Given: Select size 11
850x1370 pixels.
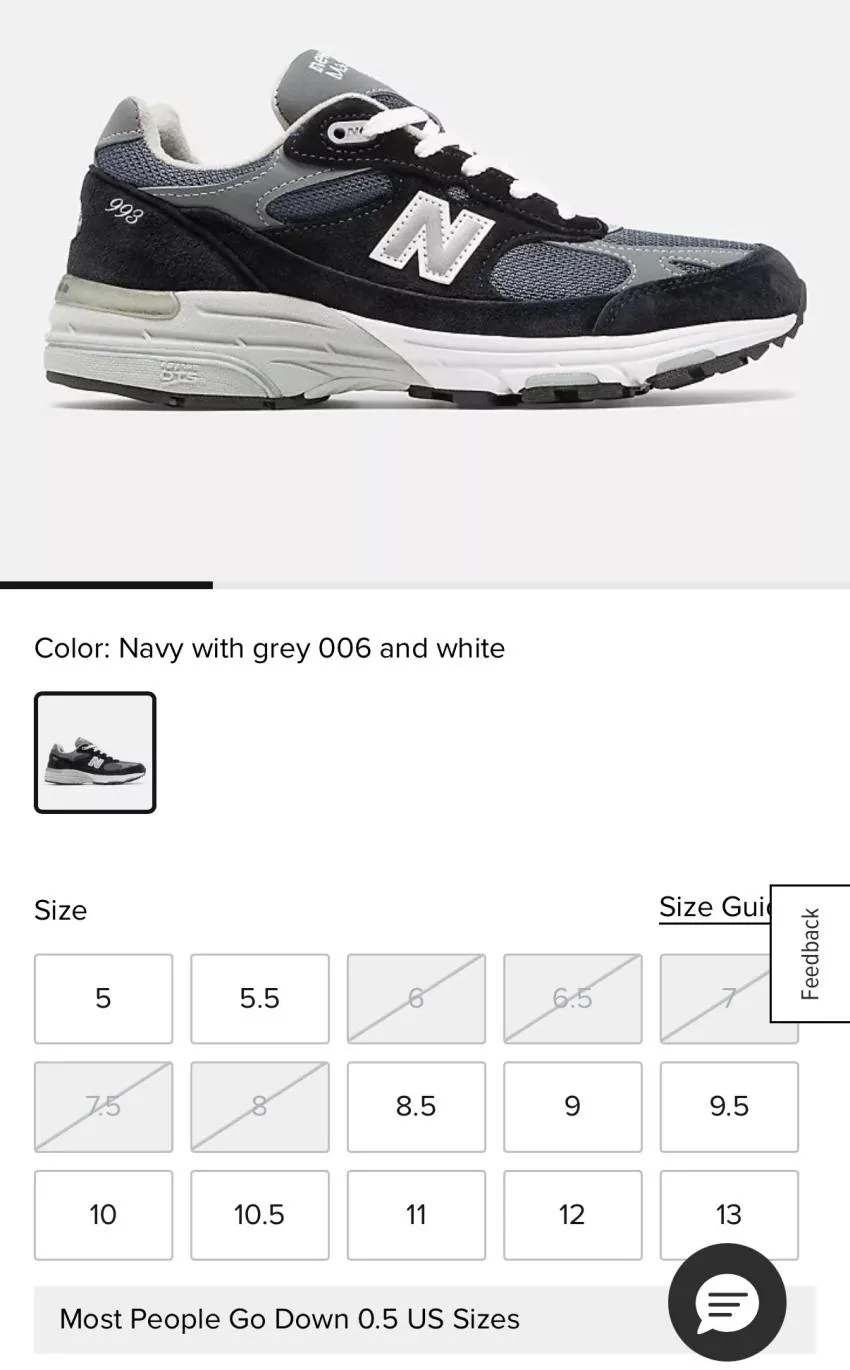Looking at the screenshot, I should [416, 1214].
